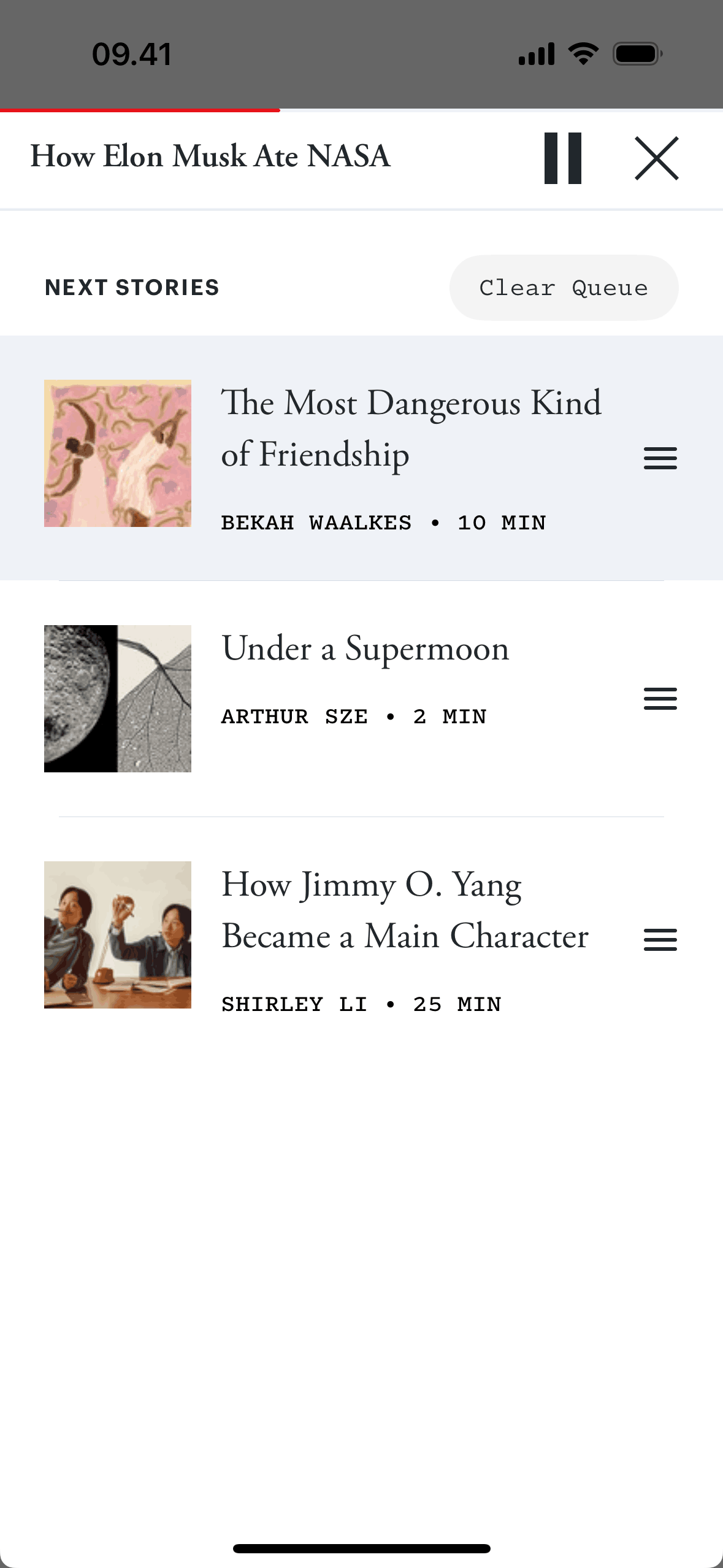Play Under a Supermoon story
This screenshot has width=723, height=1568.
pos(365,649)
